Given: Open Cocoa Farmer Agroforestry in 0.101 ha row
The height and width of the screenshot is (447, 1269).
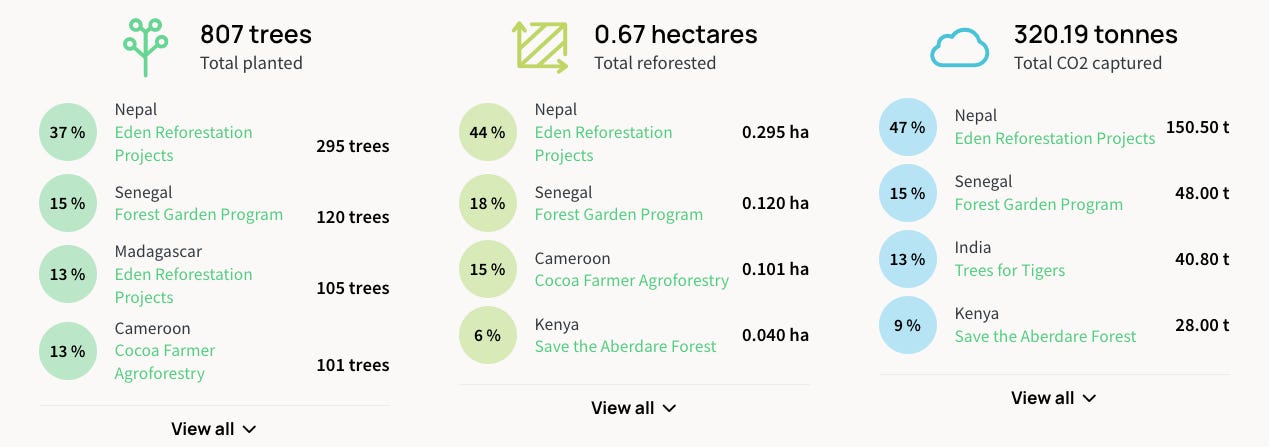Looking at the screenshot, I should (x=631, y=281).
